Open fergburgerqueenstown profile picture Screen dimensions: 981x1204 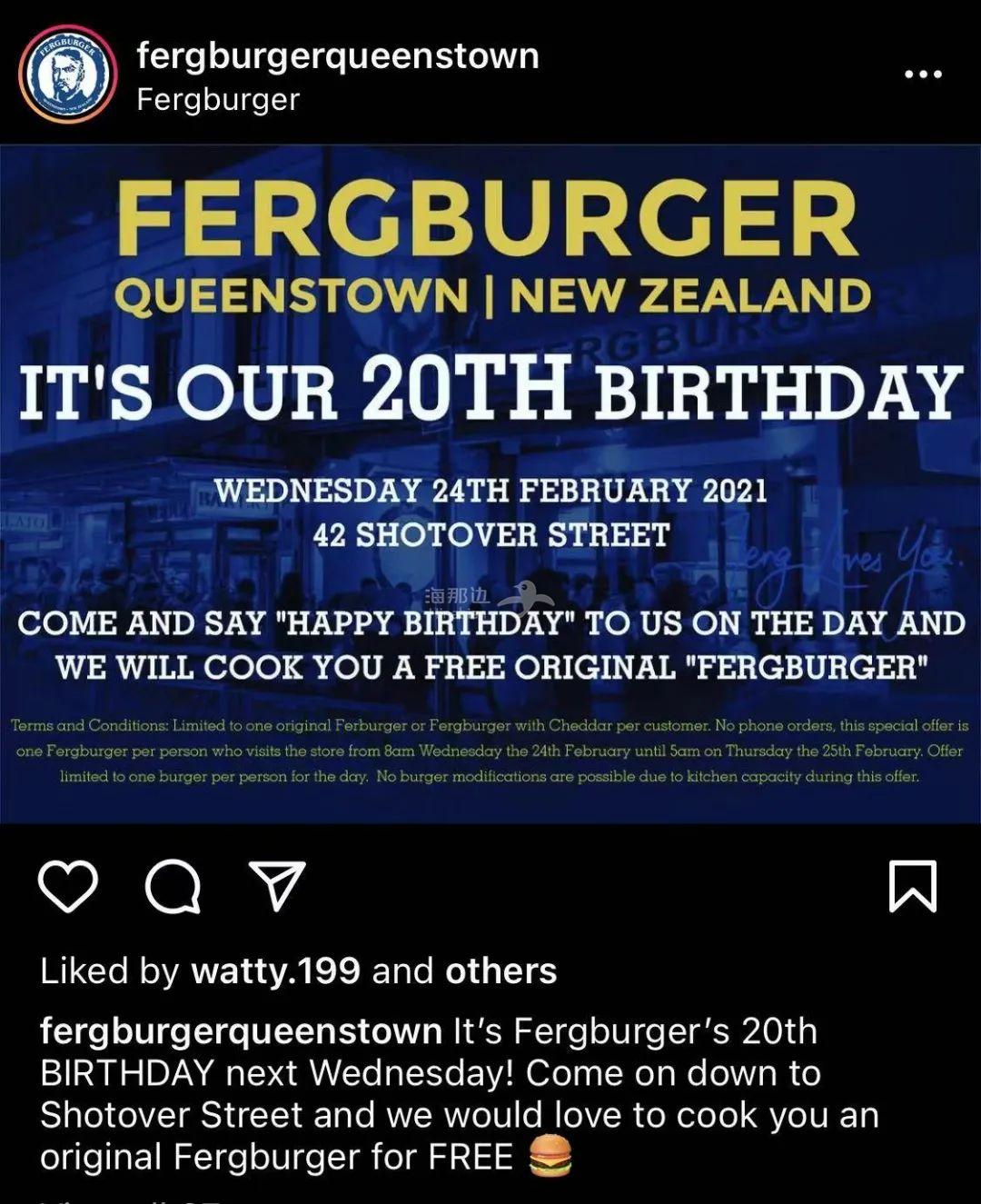pyautogui.click(x=68, y=75)
